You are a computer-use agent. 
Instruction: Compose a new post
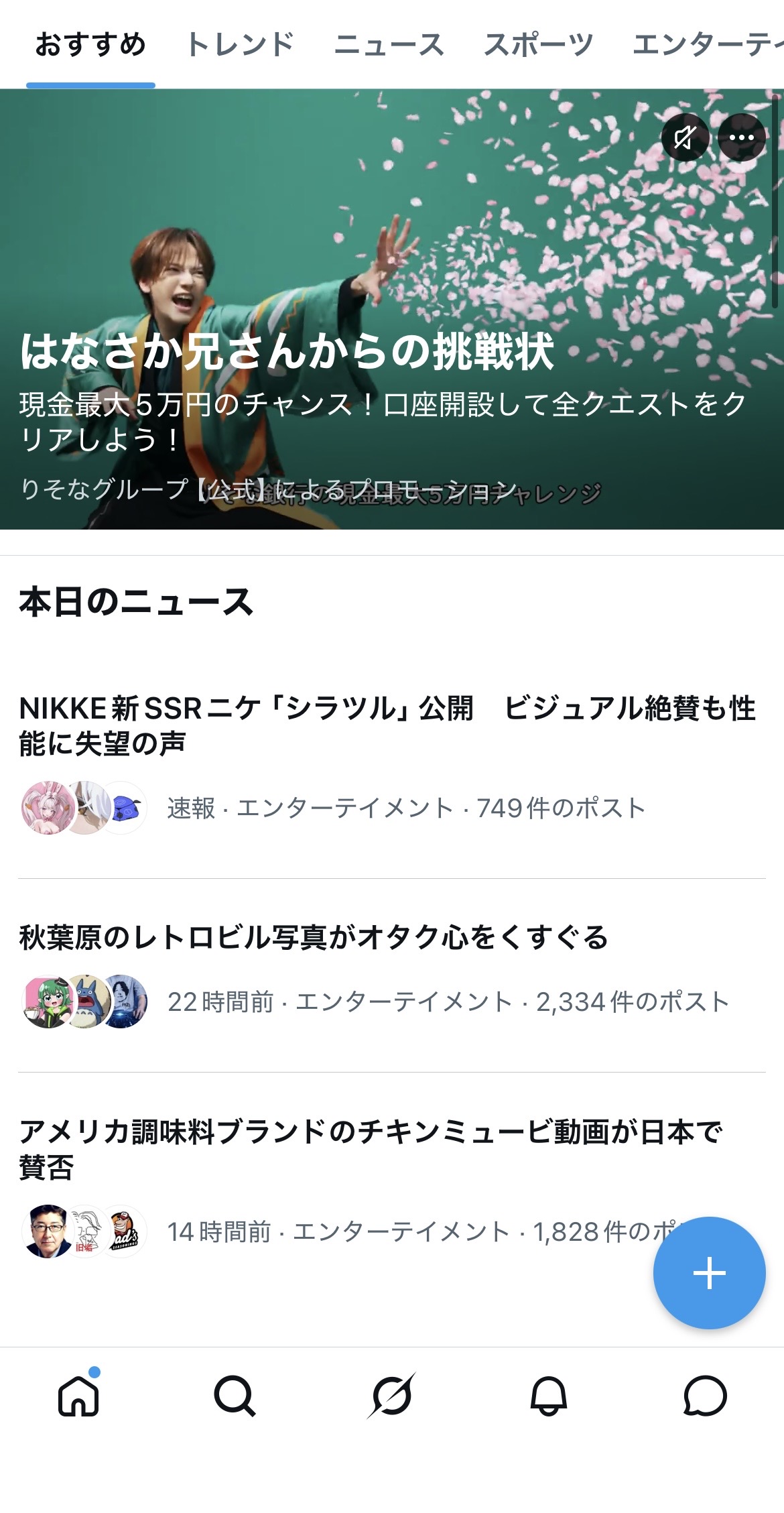709,1272
